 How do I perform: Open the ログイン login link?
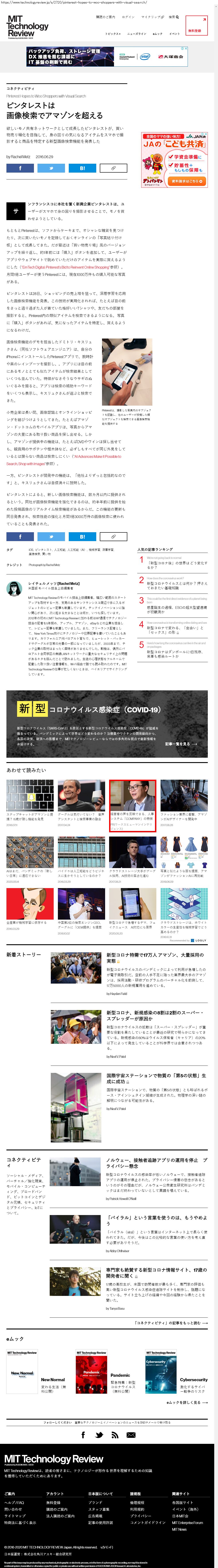(128, 17)
